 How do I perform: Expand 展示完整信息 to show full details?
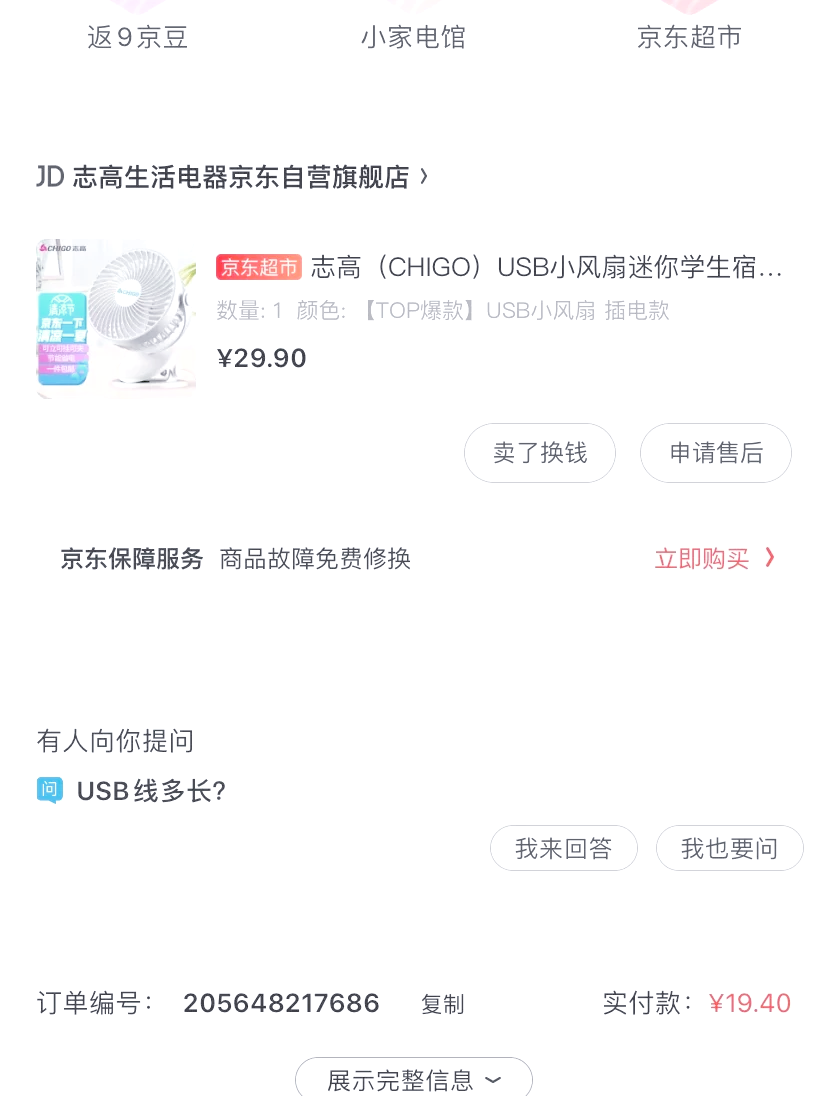(413, 1080)
